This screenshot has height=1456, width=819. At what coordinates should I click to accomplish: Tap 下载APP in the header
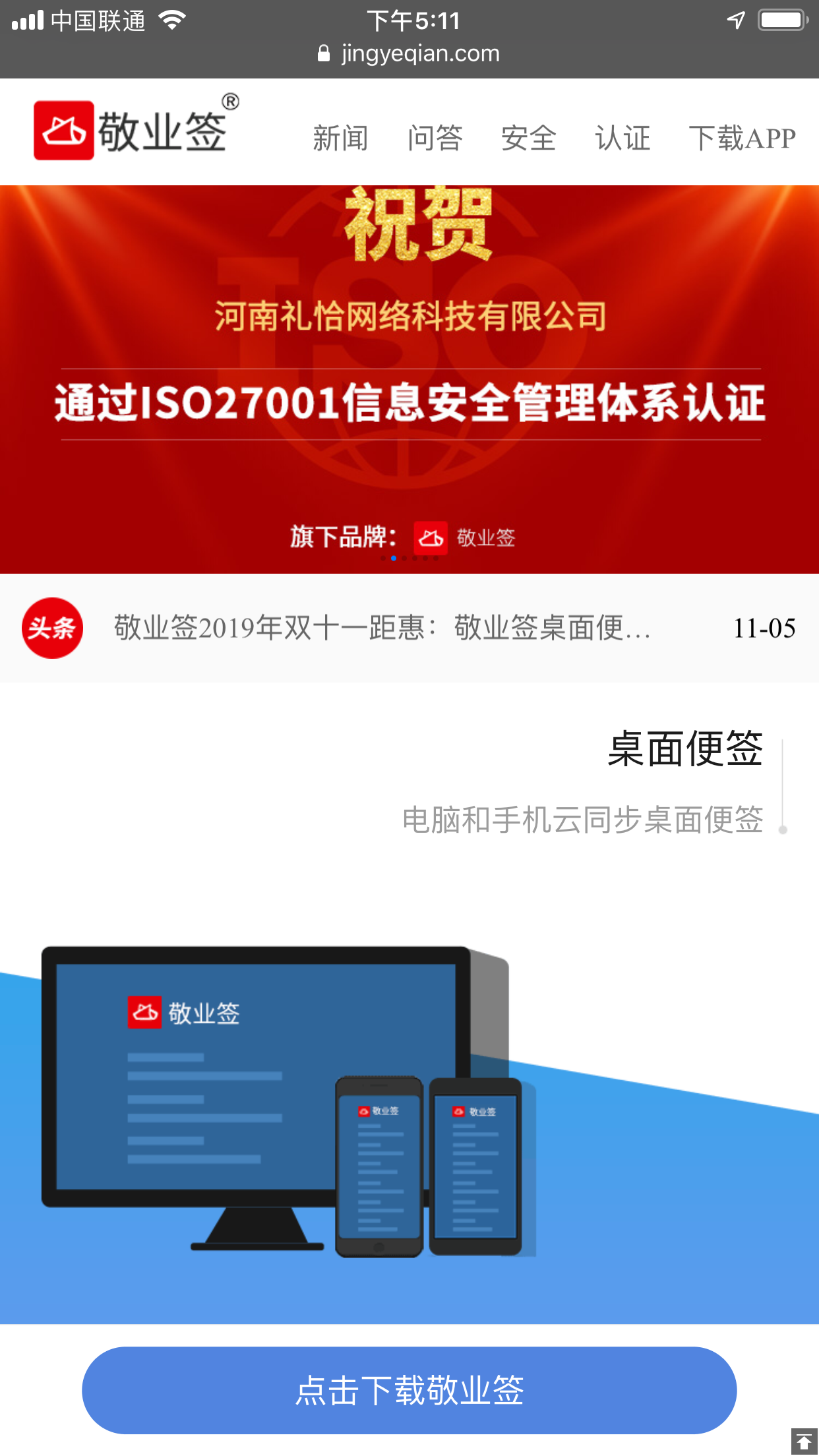pos(742,138)
